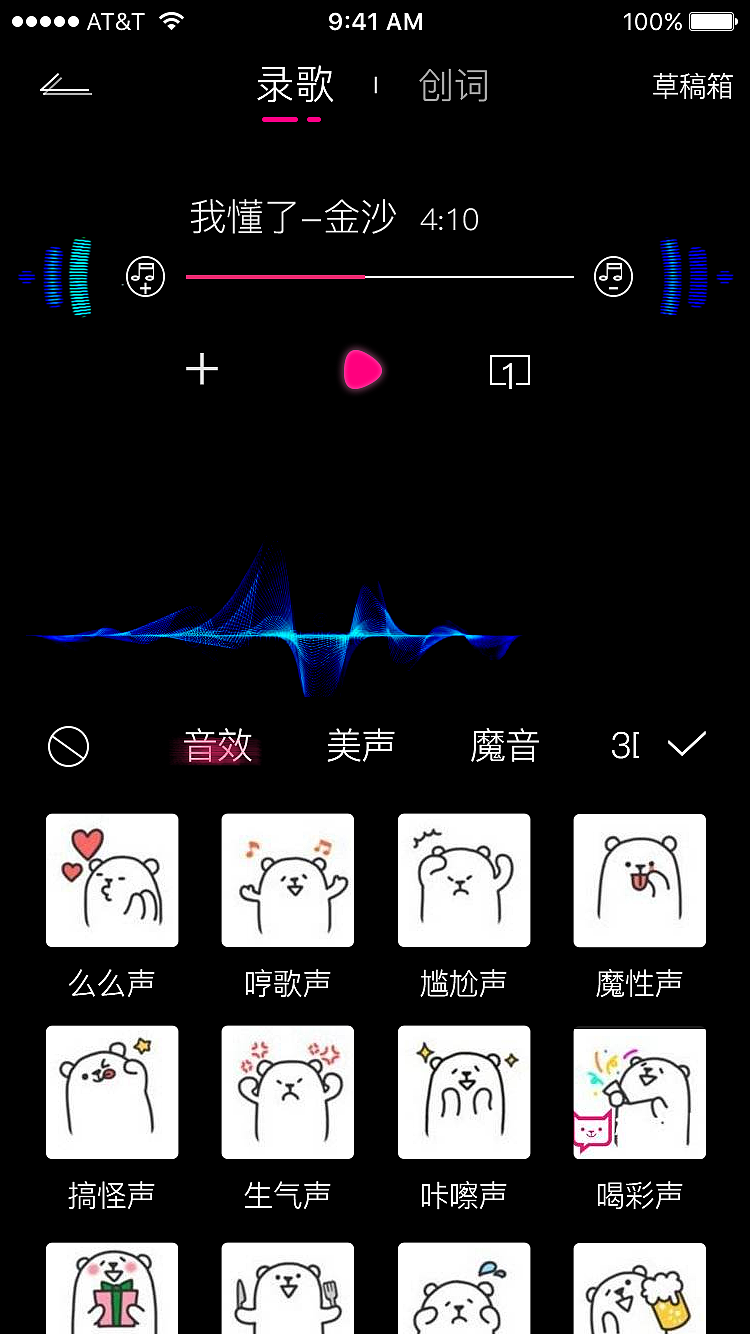
Task: Tap the back arrow to exit recording
Action: coord(66,85)
